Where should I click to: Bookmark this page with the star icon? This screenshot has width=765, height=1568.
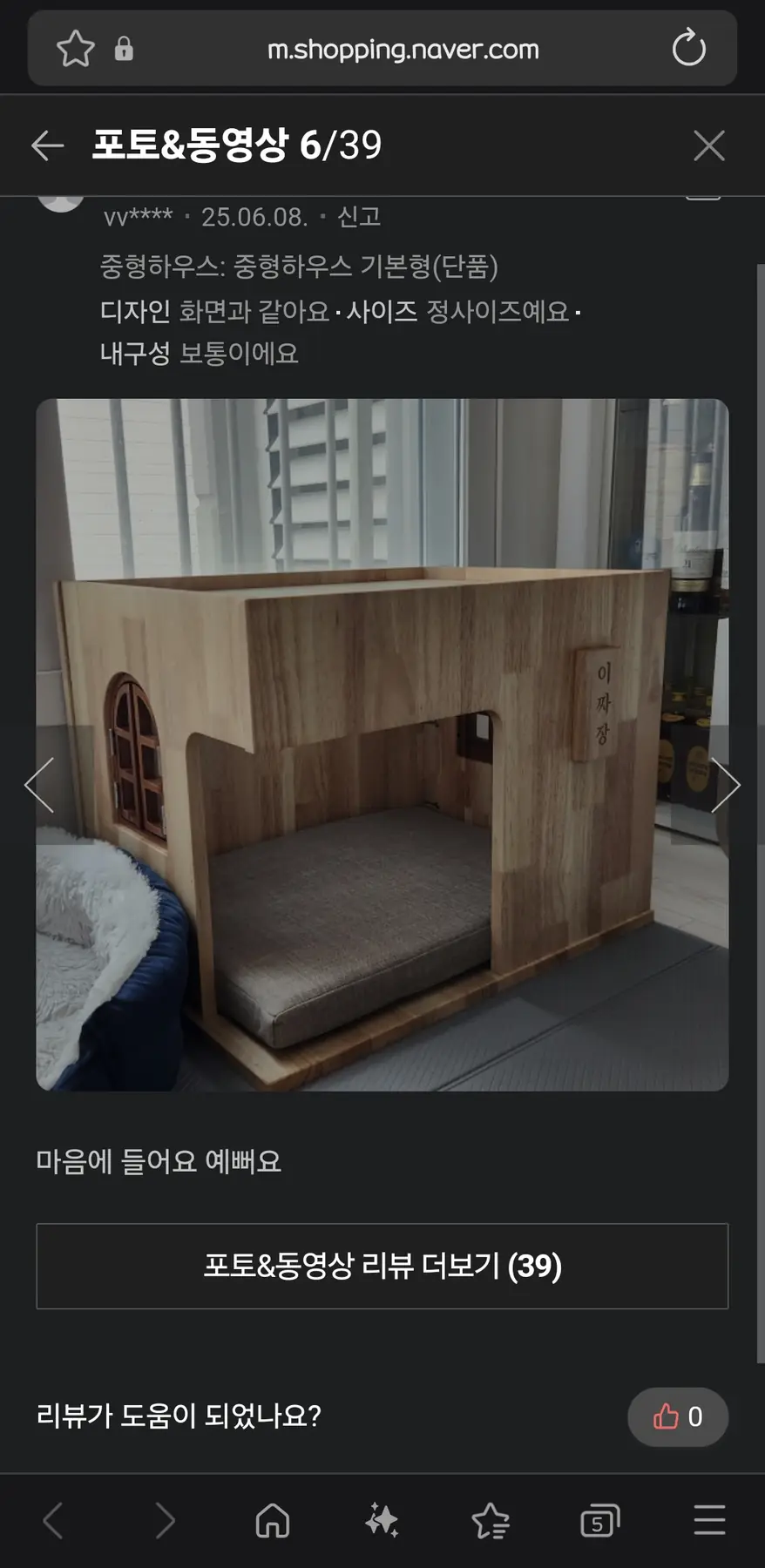click(75, 49)
